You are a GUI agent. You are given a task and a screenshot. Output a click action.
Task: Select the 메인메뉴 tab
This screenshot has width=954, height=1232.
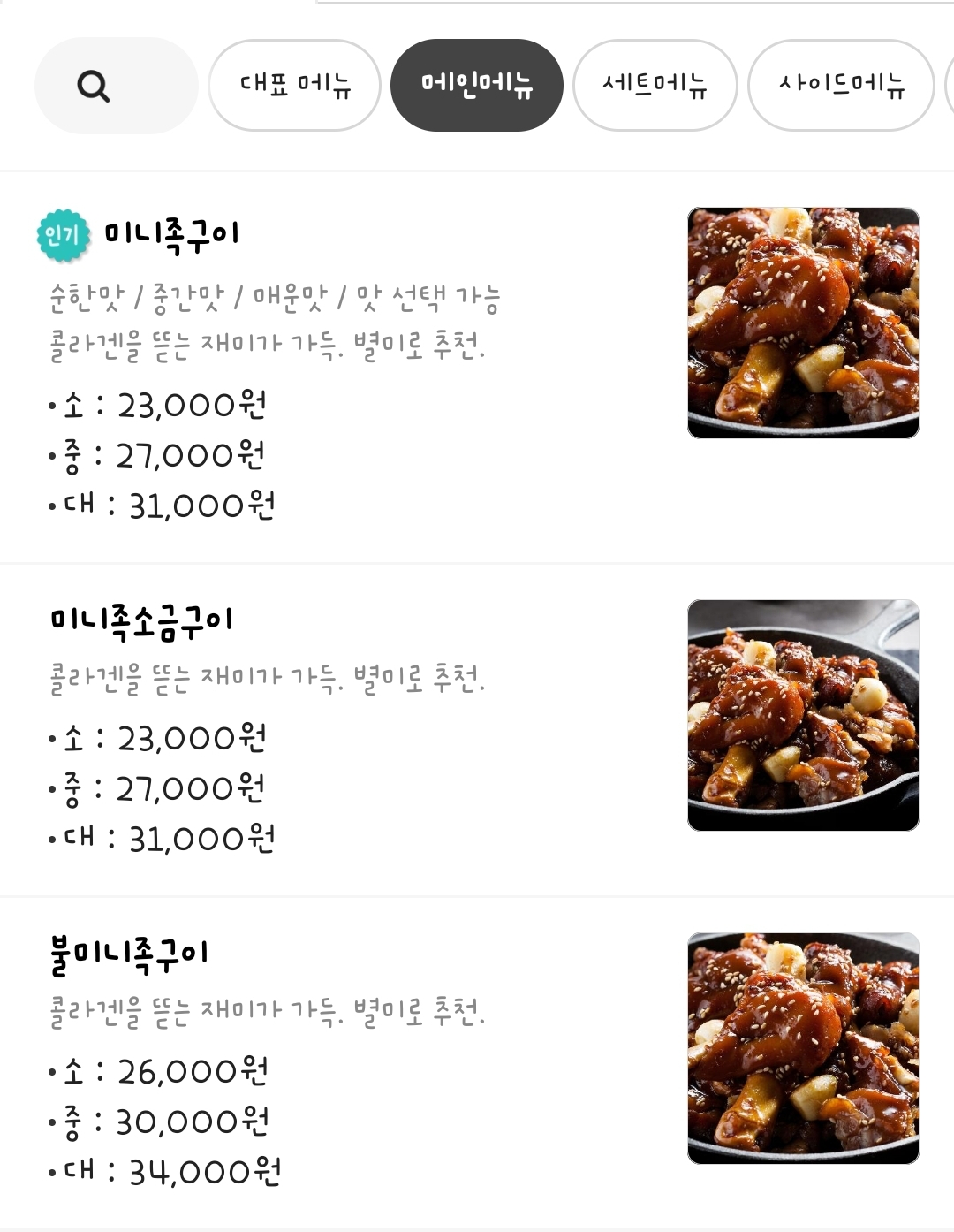click(477, 85)
